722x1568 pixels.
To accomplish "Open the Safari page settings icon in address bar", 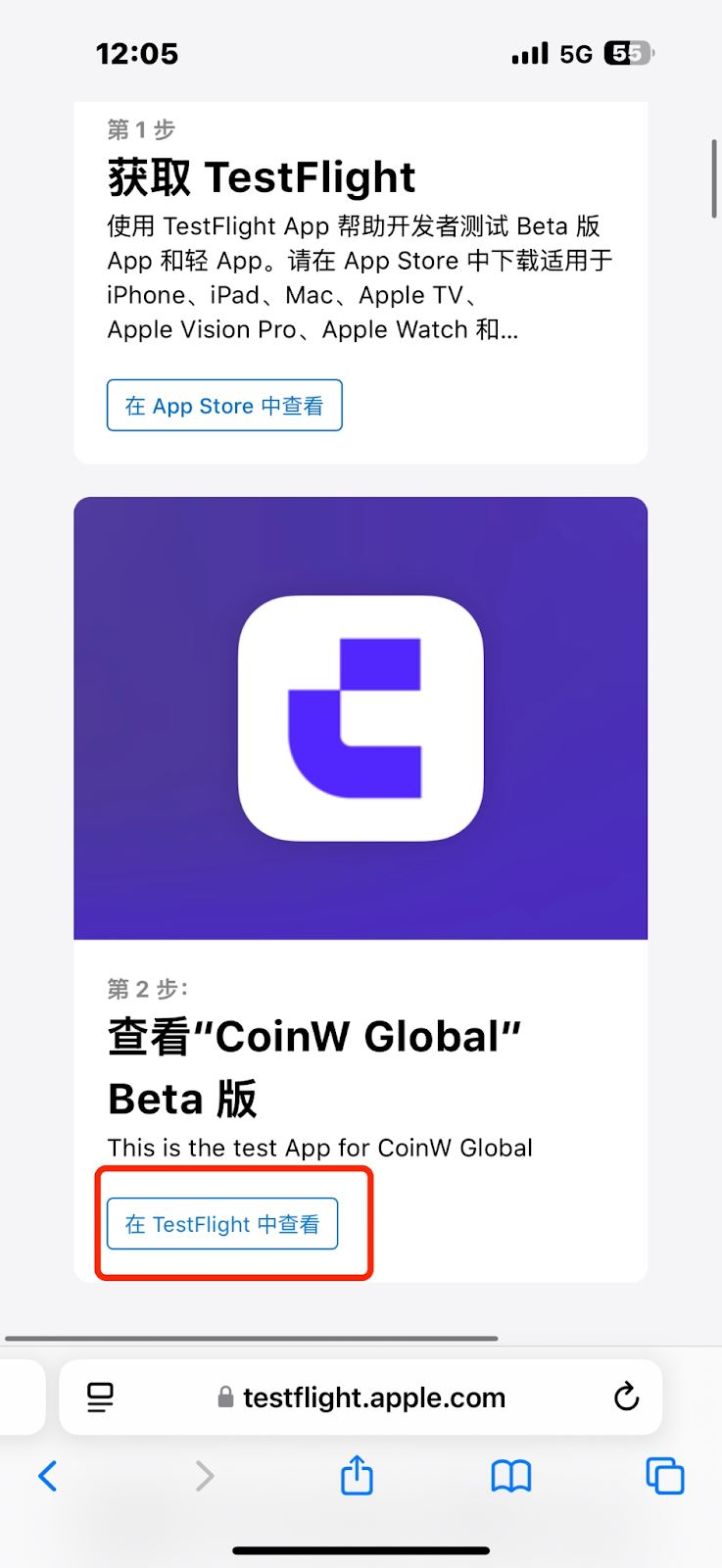I will pyautogui.click(x=100, y=1397).
